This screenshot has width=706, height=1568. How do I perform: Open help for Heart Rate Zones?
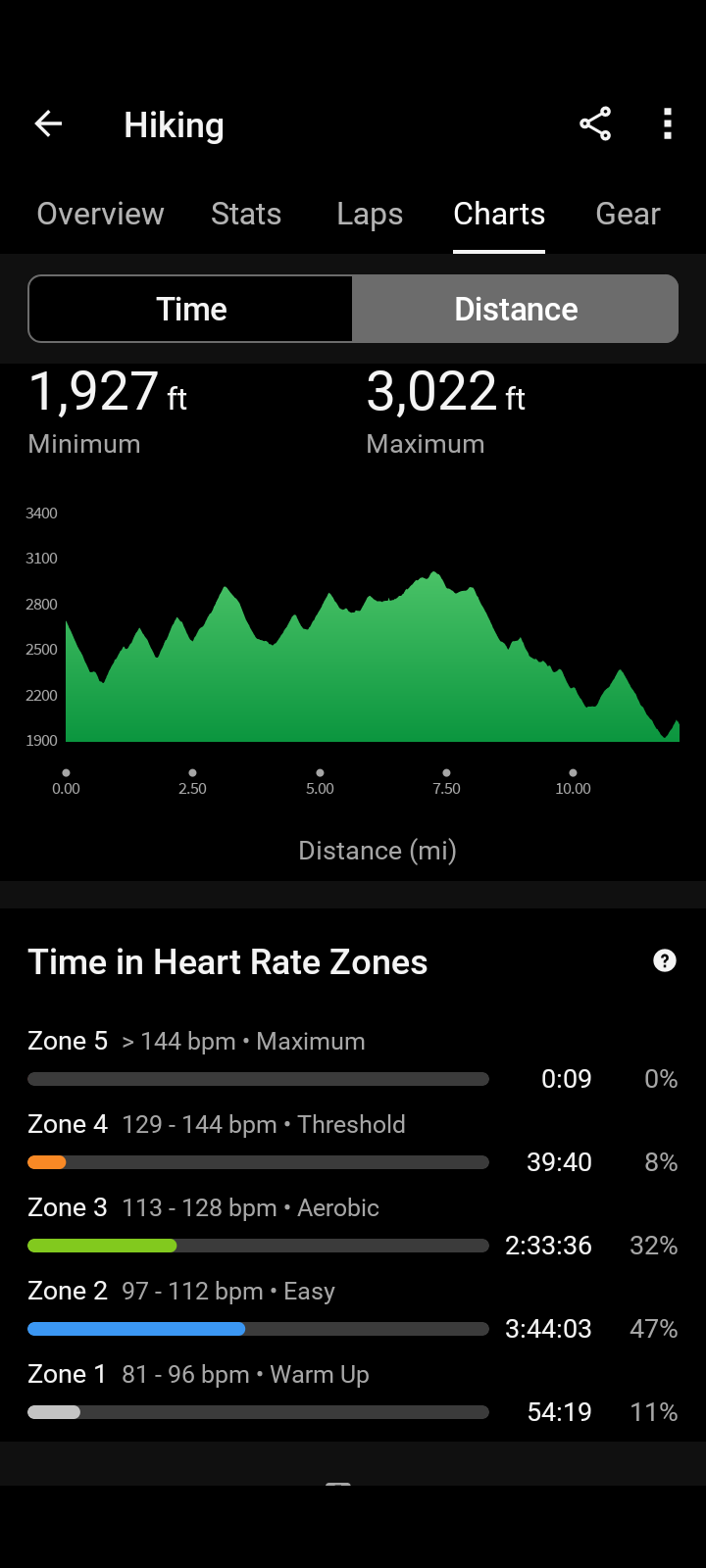click(x=665, y=960)
